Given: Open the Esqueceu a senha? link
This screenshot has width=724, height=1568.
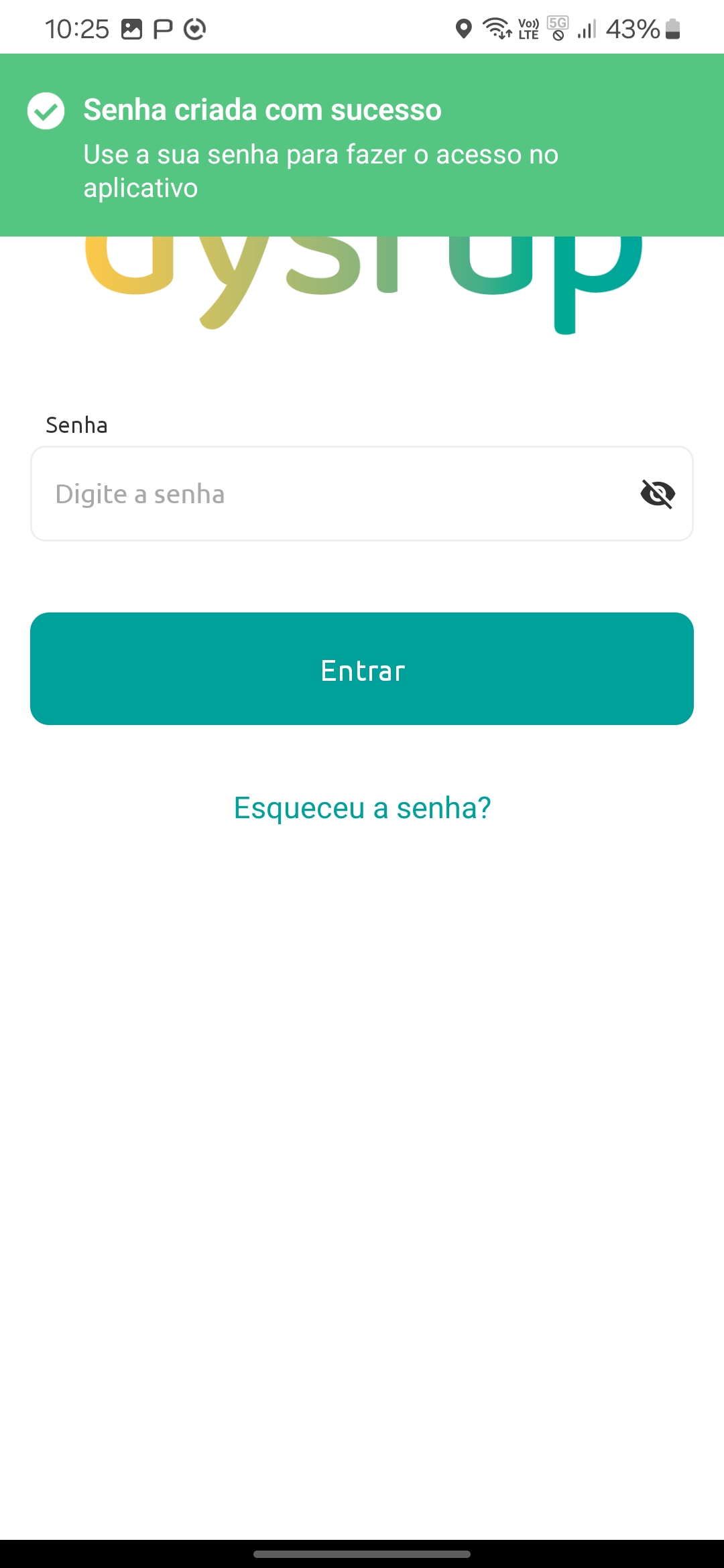Looking at the screenshot, I should (362, 807).
